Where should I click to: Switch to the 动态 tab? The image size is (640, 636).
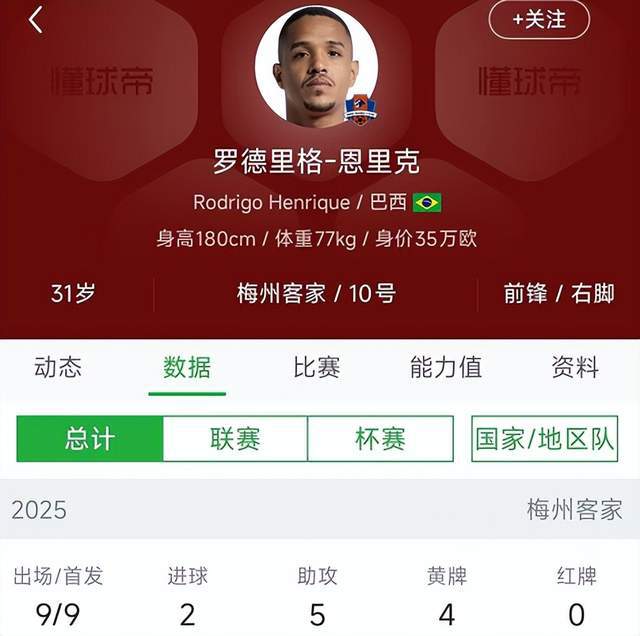(58, 367)
